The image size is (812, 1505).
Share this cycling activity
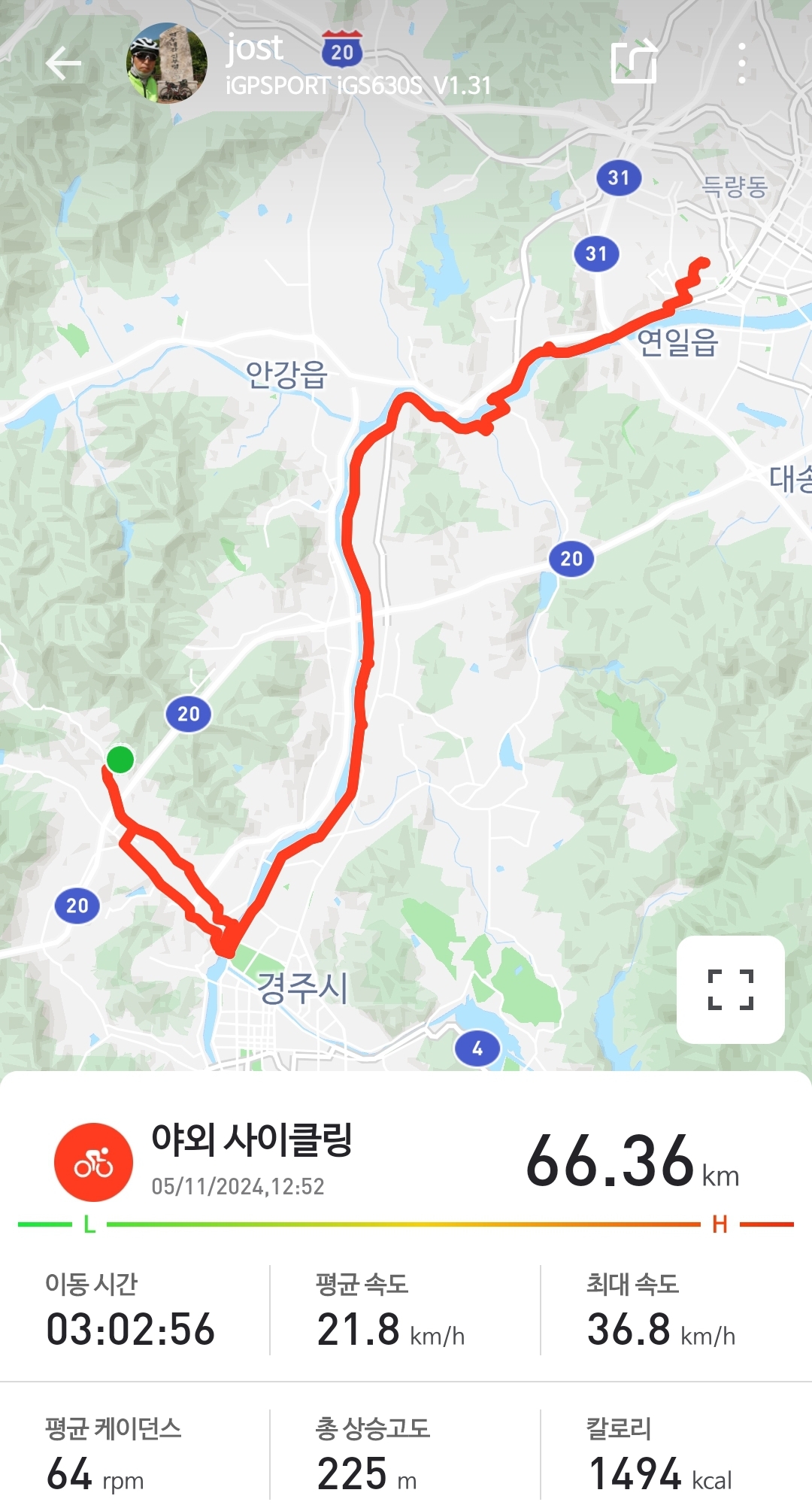tap(634, 62)
